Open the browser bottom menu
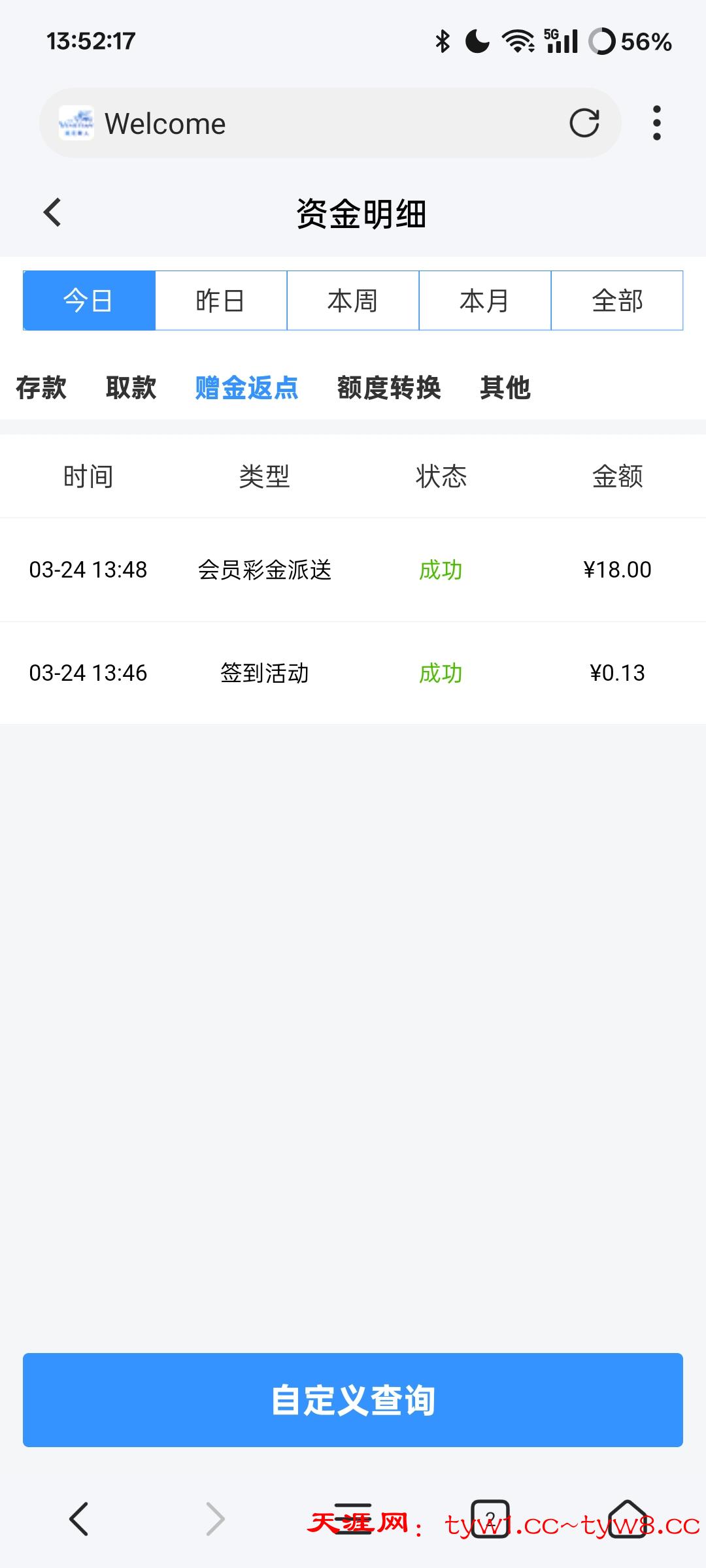706x1568 pixels. point(353,1518)
